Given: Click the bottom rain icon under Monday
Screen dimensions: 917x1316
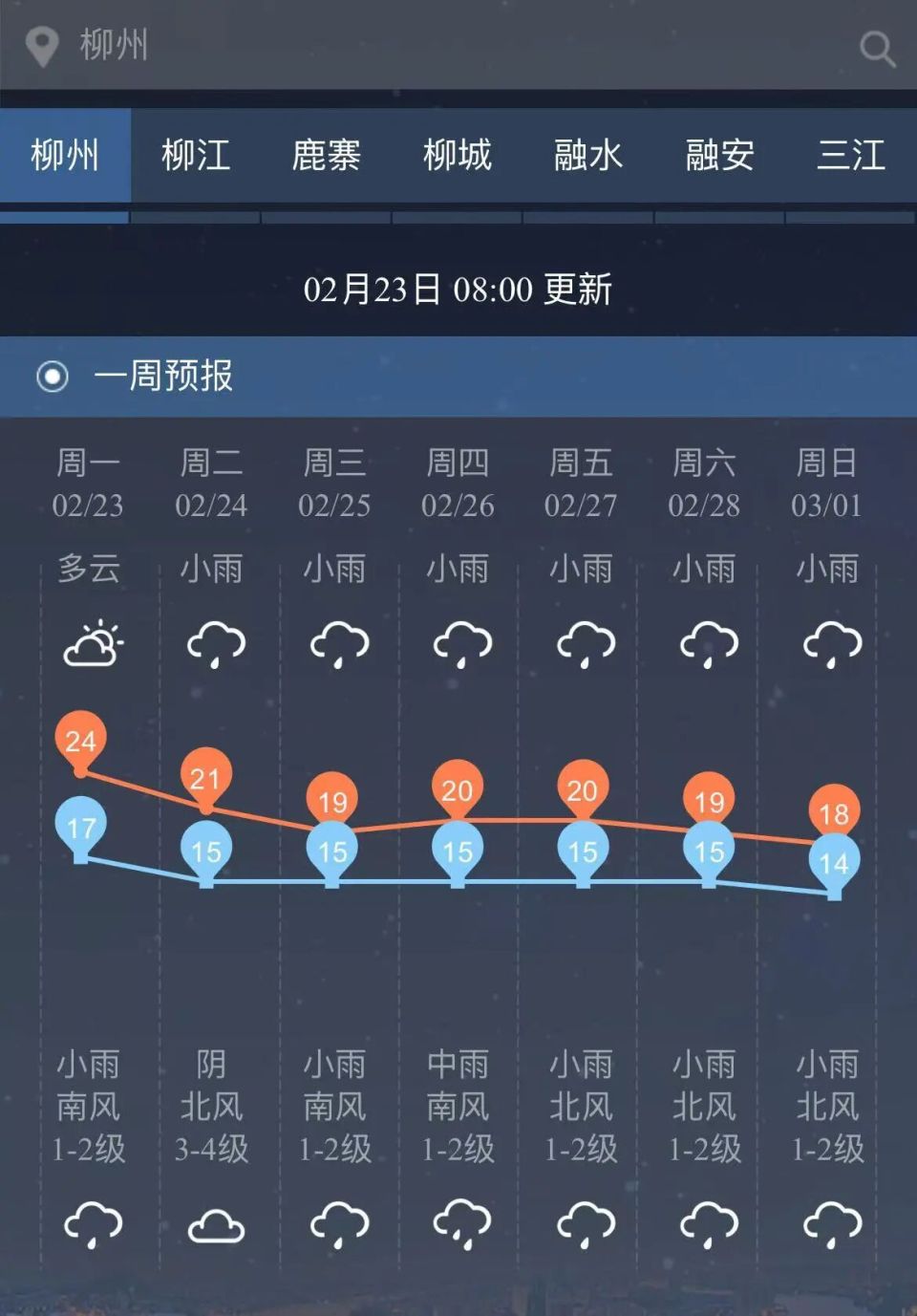Looking at the screenshot, I should [92, 1226].
